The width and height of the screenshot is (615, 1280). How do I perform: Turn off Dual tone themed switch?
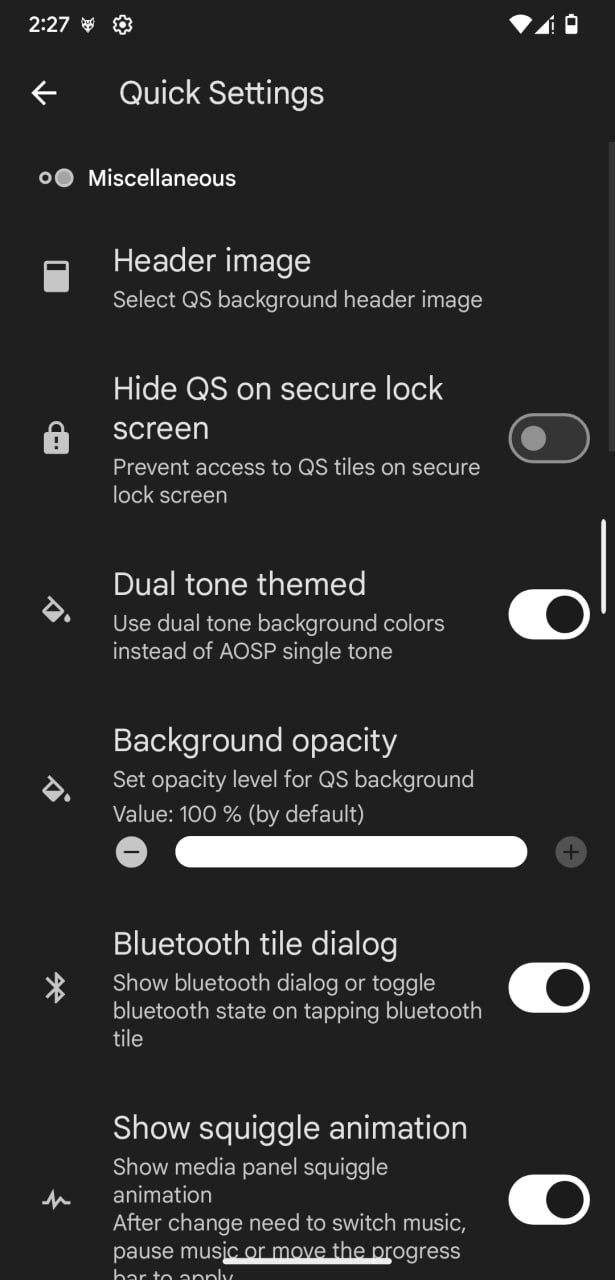(548, 614)
